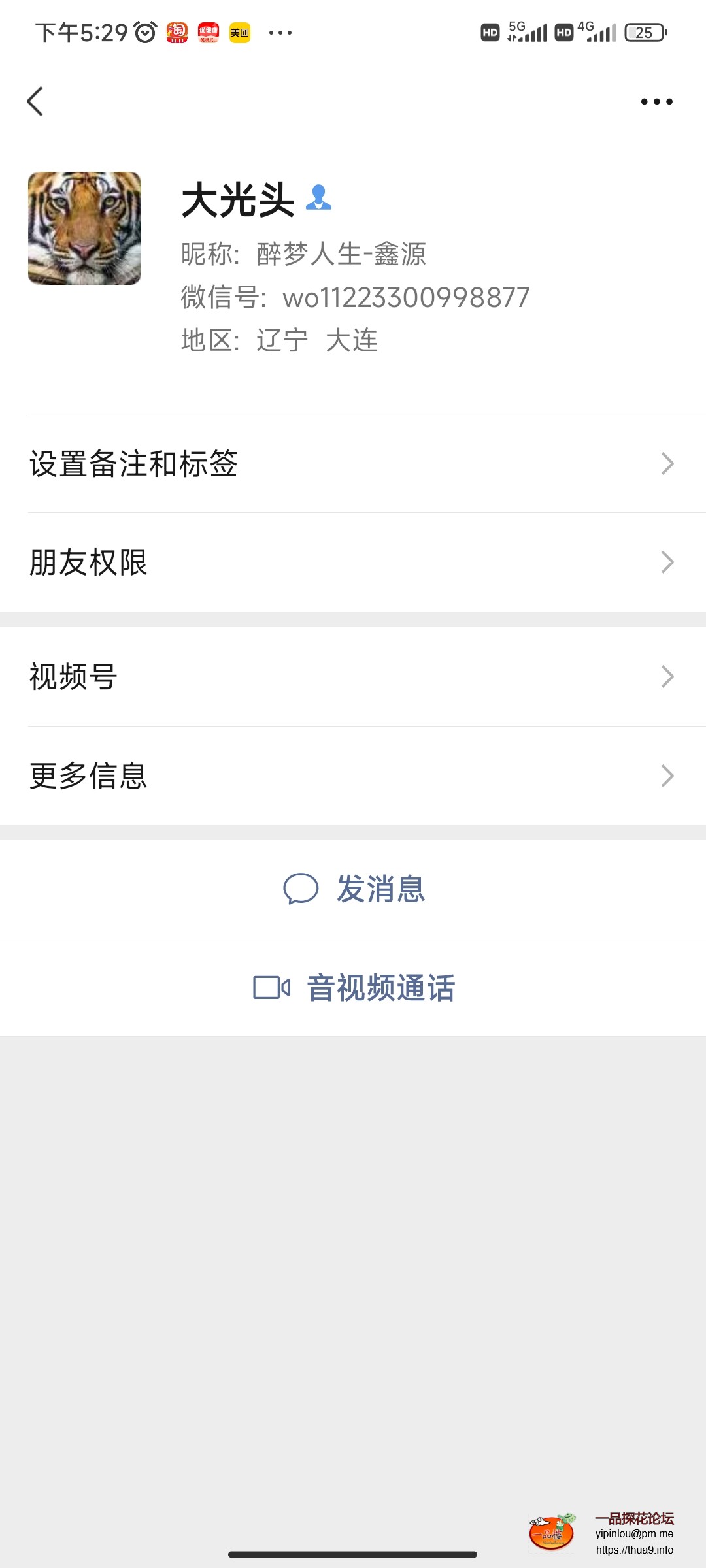Tap the battery indicator showing 25
706x1568 pixels.
(644, 31)
